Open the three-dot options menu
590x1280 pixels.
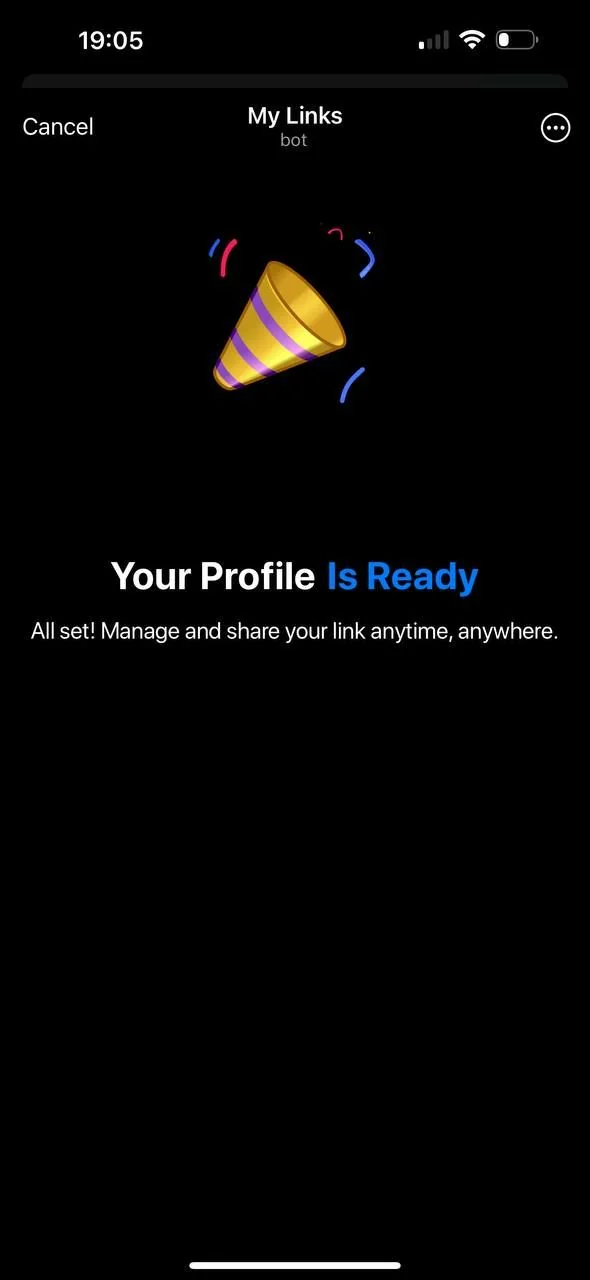coord(555,128)
